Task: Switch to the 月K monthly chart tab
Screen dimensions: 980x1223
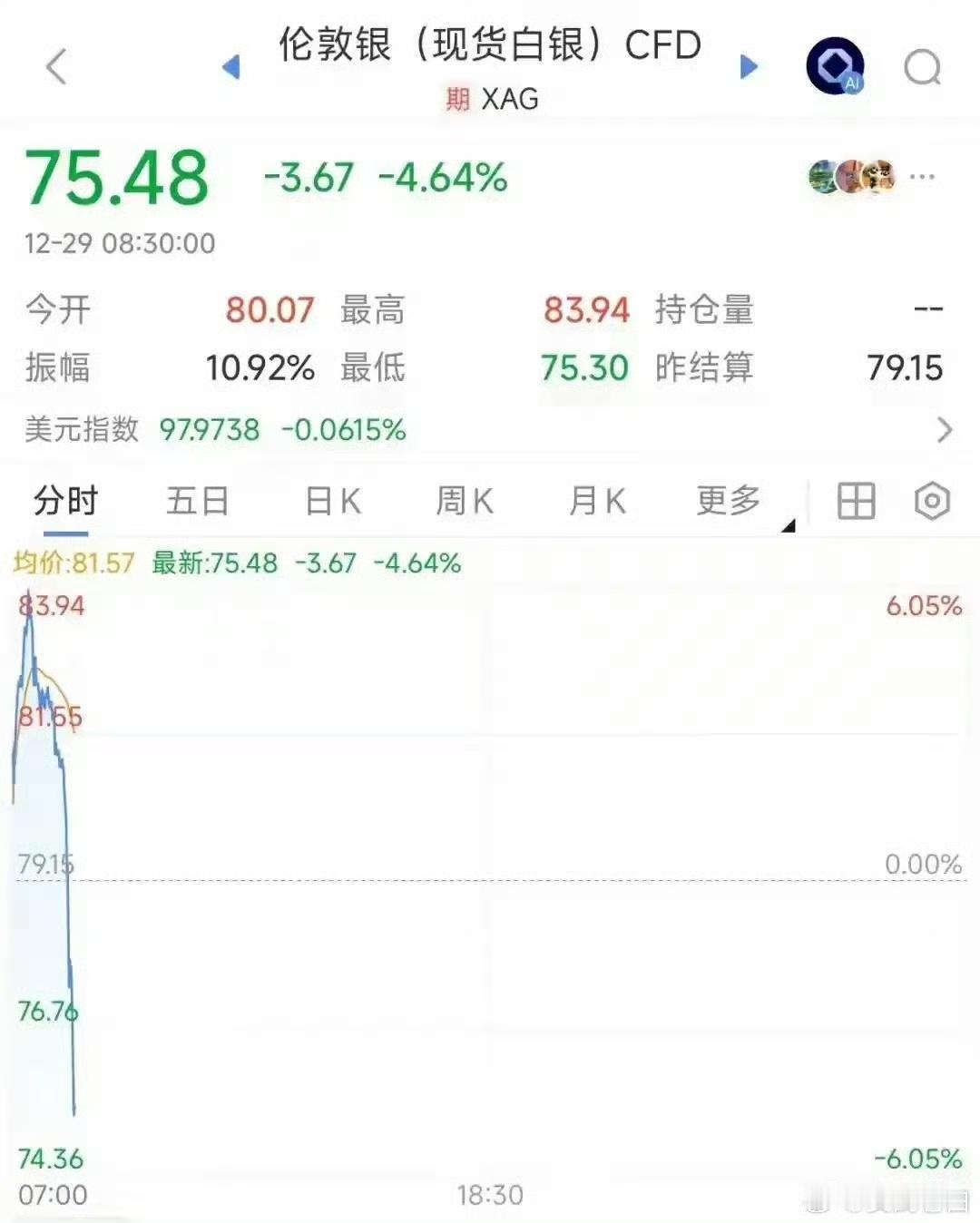Action: coord(595,500)
